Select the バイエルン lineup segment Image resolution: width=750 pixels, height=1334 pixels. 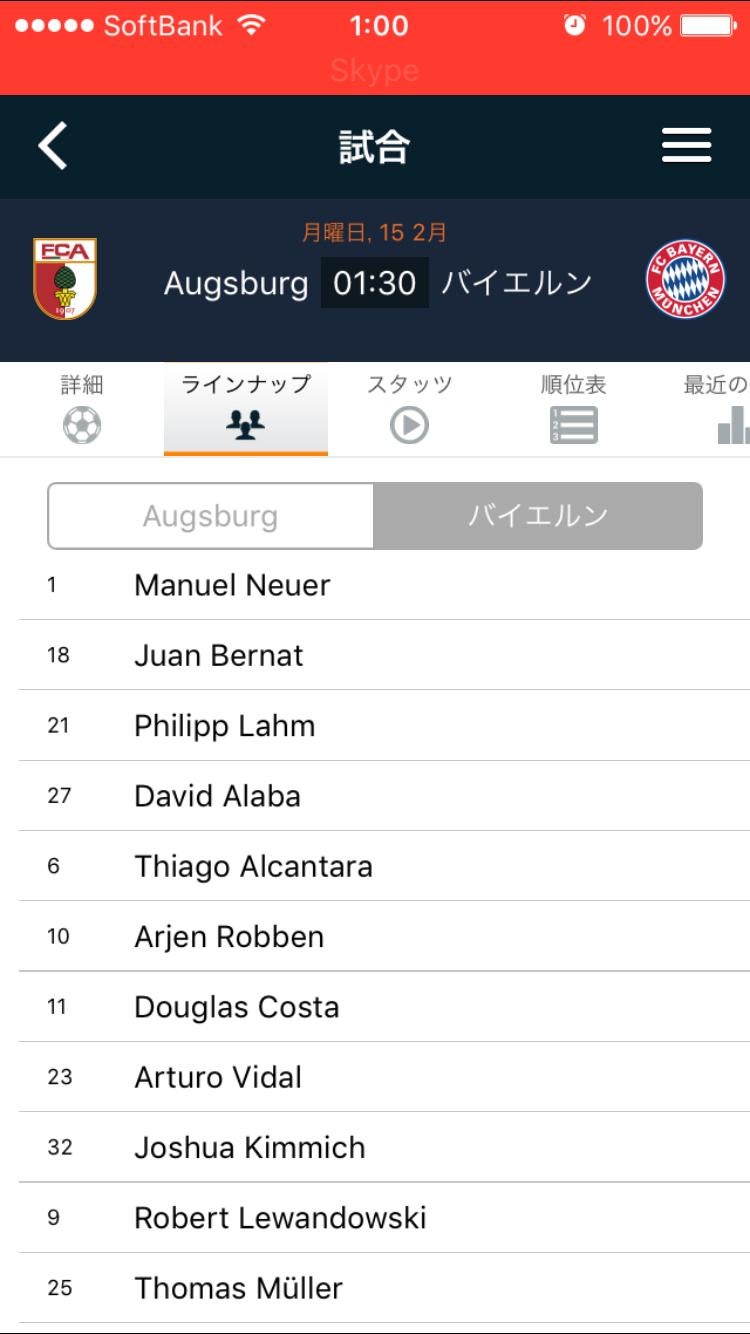[538, 516]
